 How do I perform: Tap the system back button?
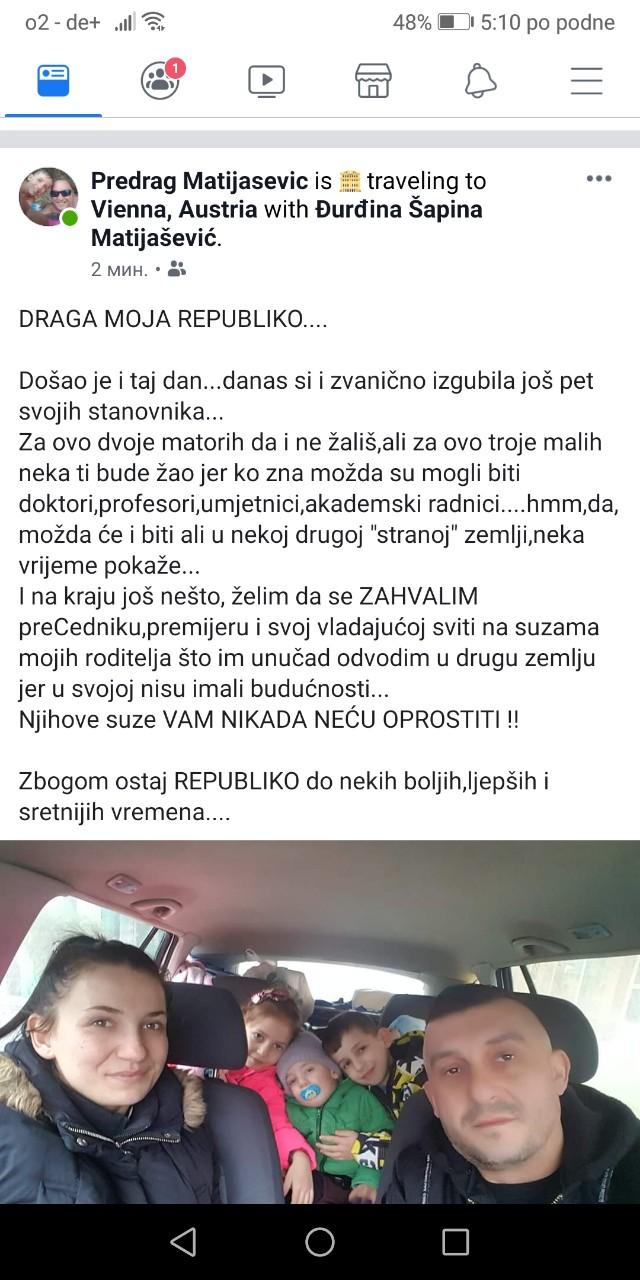click(x=183, y=1242)
